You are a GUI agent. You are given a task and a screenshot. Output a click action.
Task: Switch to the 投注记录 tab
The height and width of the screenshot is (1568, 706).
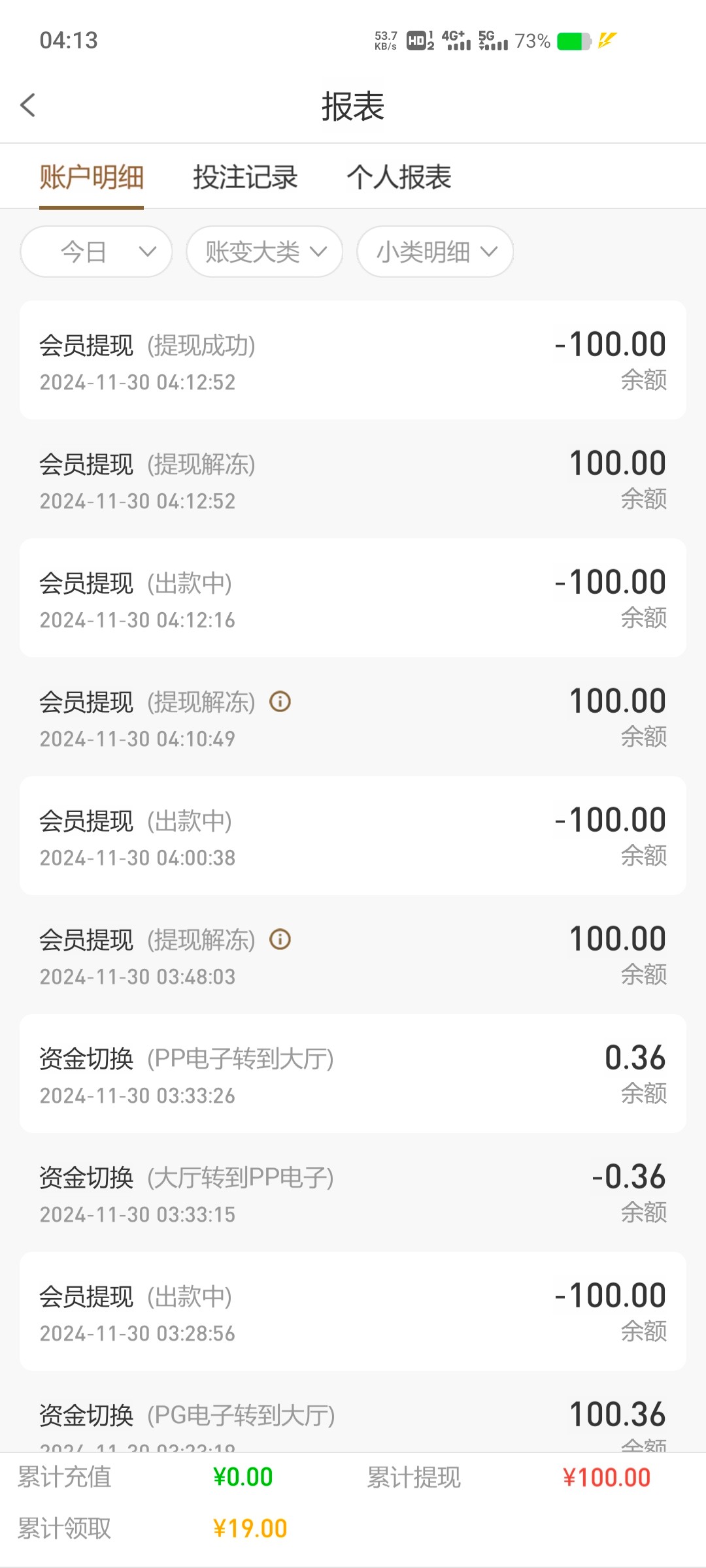tap(245, 177)
